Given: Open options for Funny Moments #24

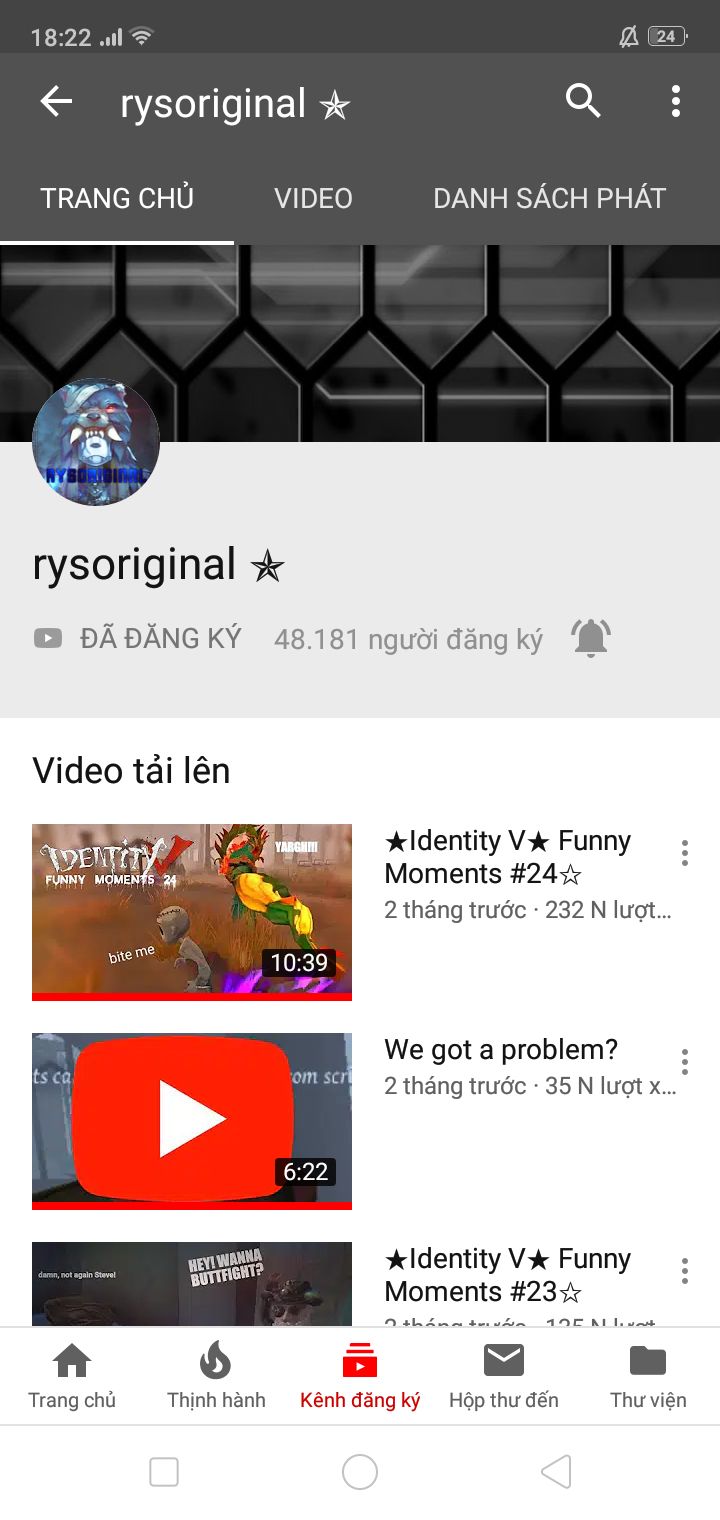Looking at the screenshot, I should 685,853.
